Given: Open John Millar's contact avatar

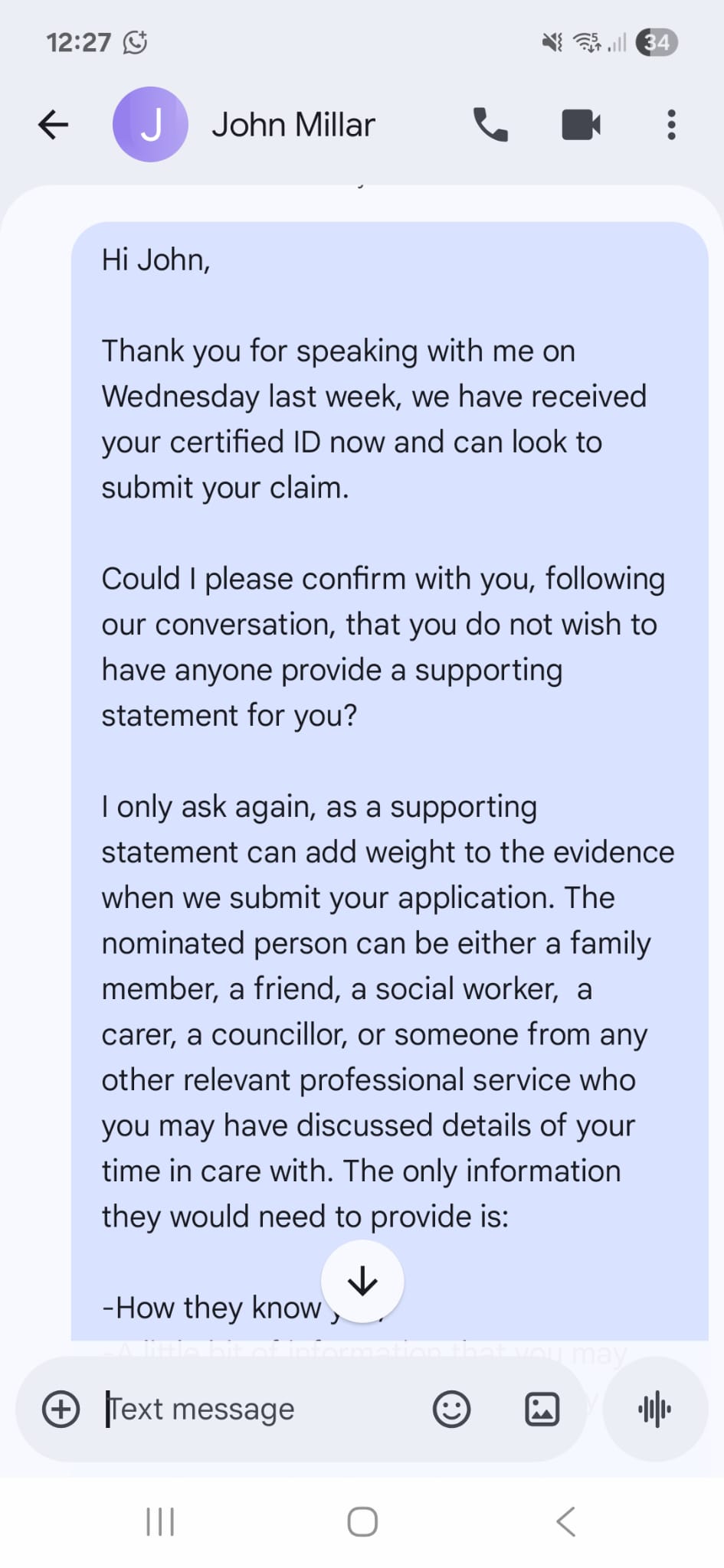Looking at the screenshot, I should click(150, 124).
